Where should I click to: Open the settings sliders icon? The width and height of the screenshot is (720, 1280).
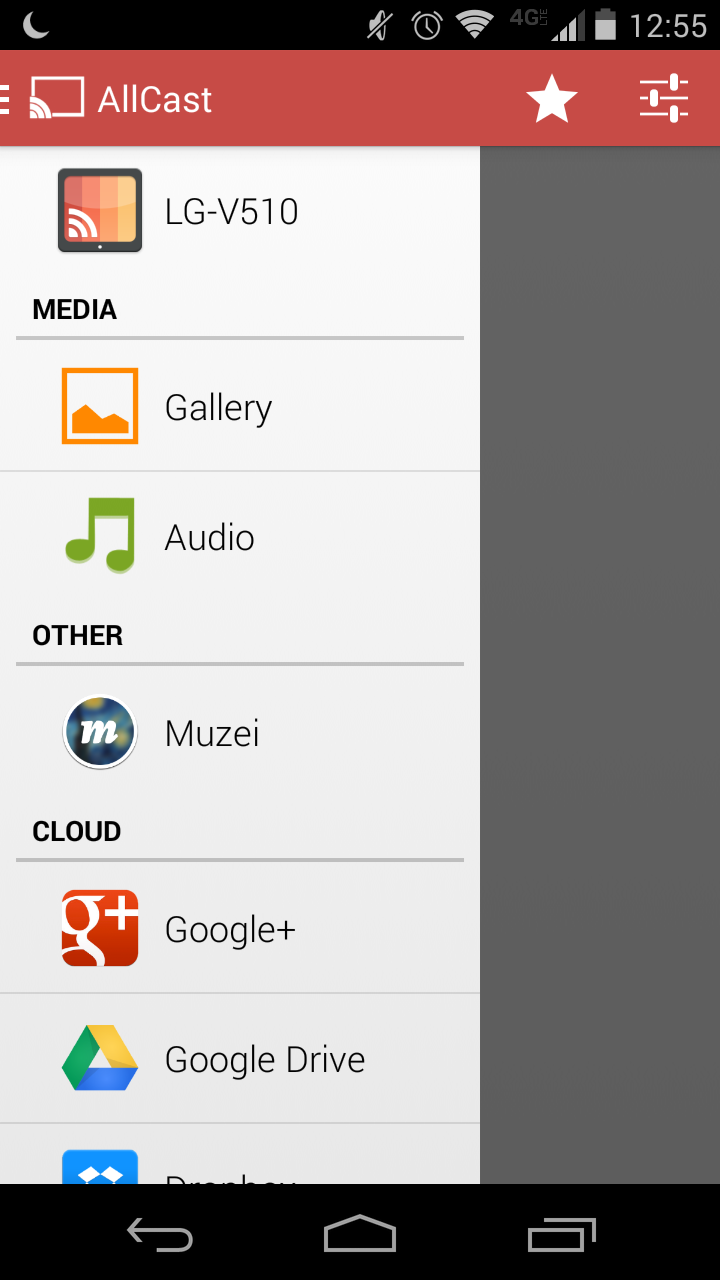coord(663,97)
